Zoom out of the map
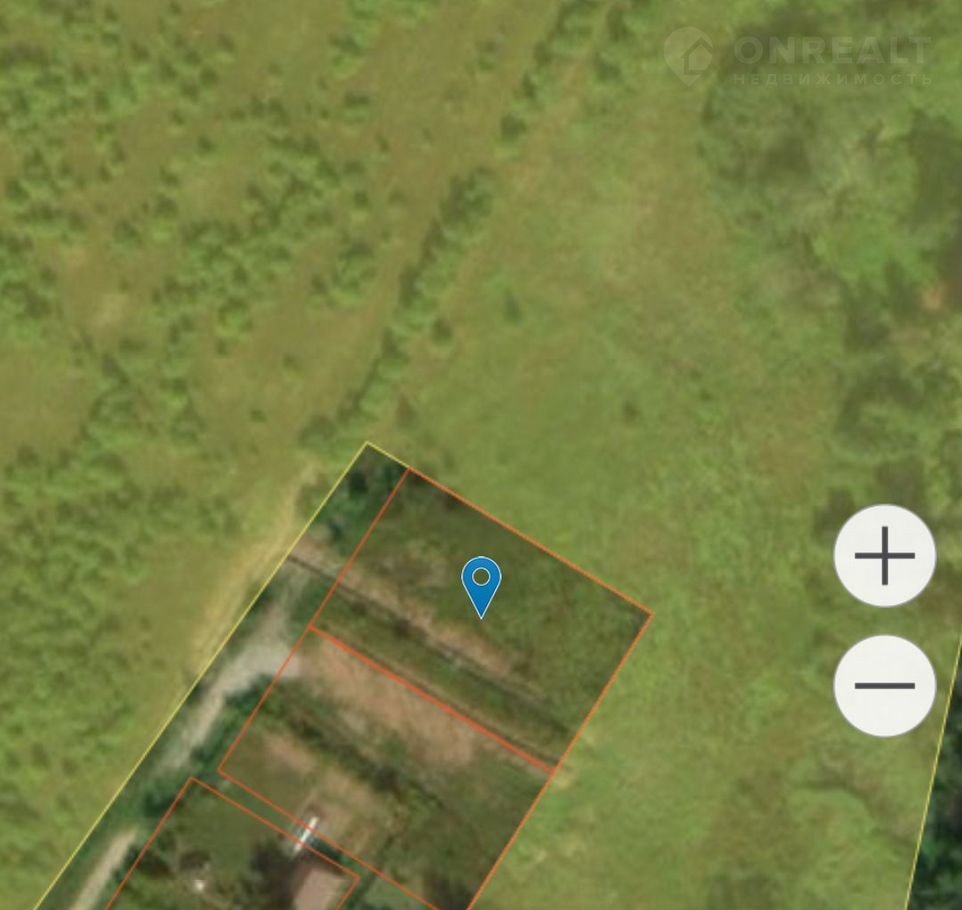 coord(885,686)
